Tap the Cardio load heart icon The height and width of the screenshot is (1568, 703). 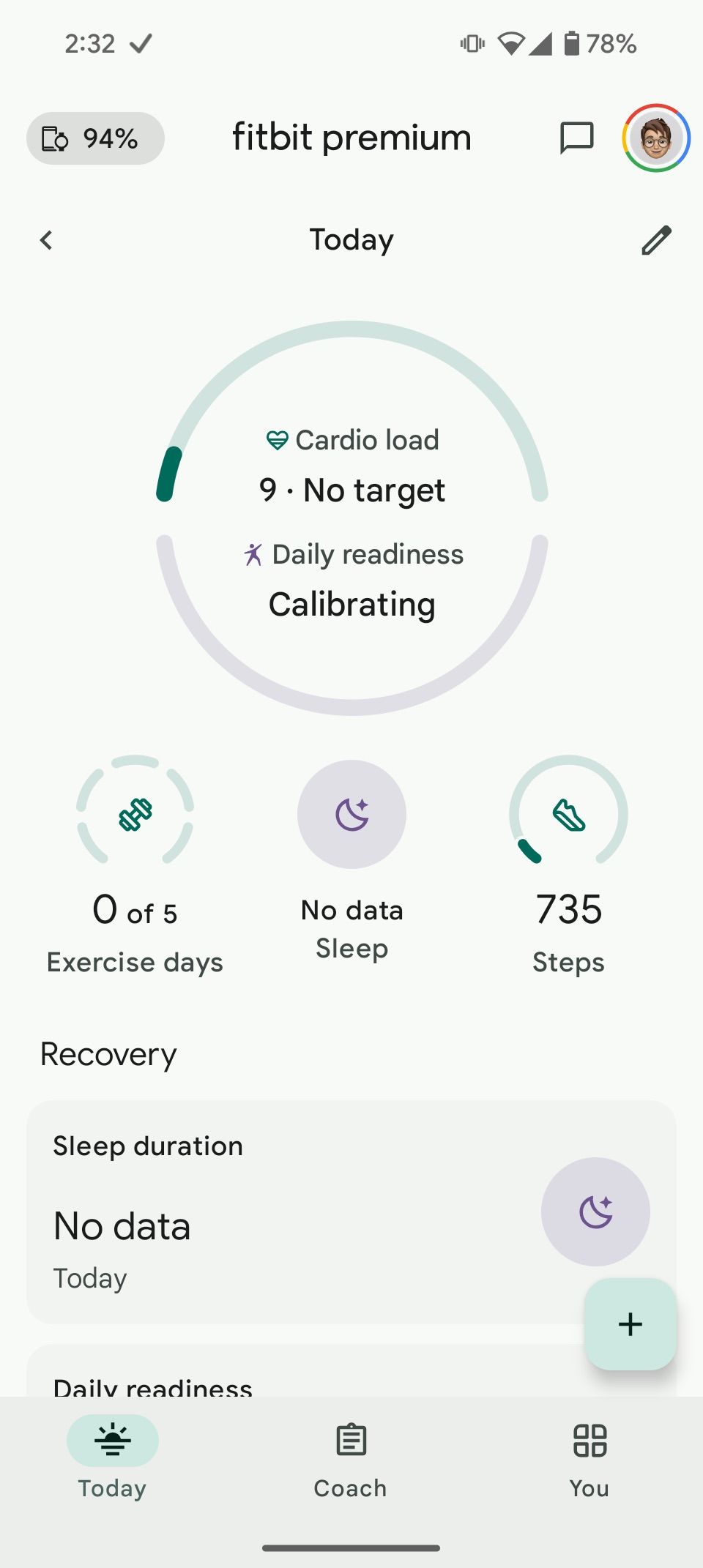277,440
